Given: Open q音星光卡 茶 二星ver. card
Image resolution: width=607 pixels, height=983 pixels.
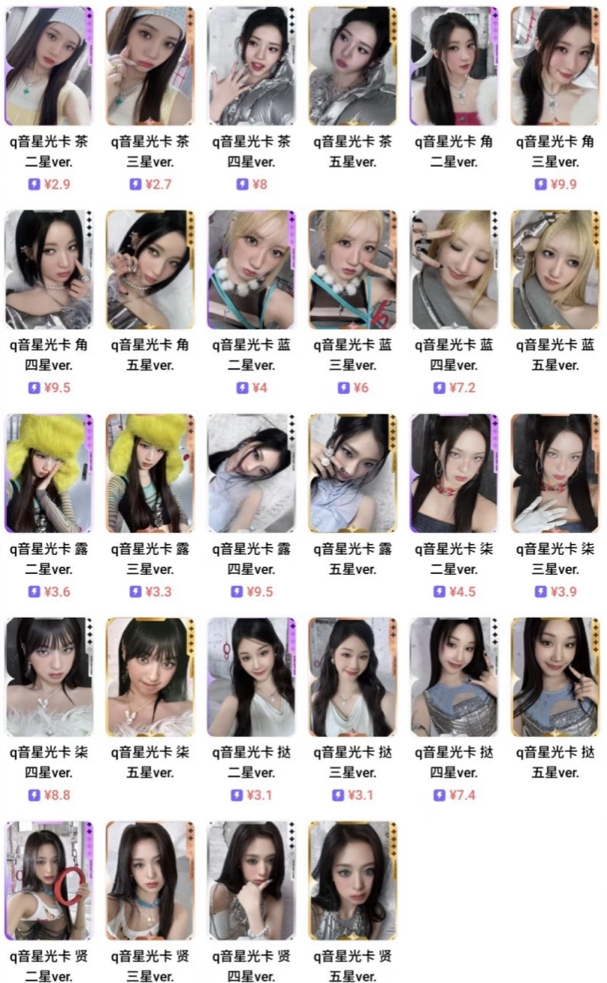Looking at the screenshot, I should 49,65.
